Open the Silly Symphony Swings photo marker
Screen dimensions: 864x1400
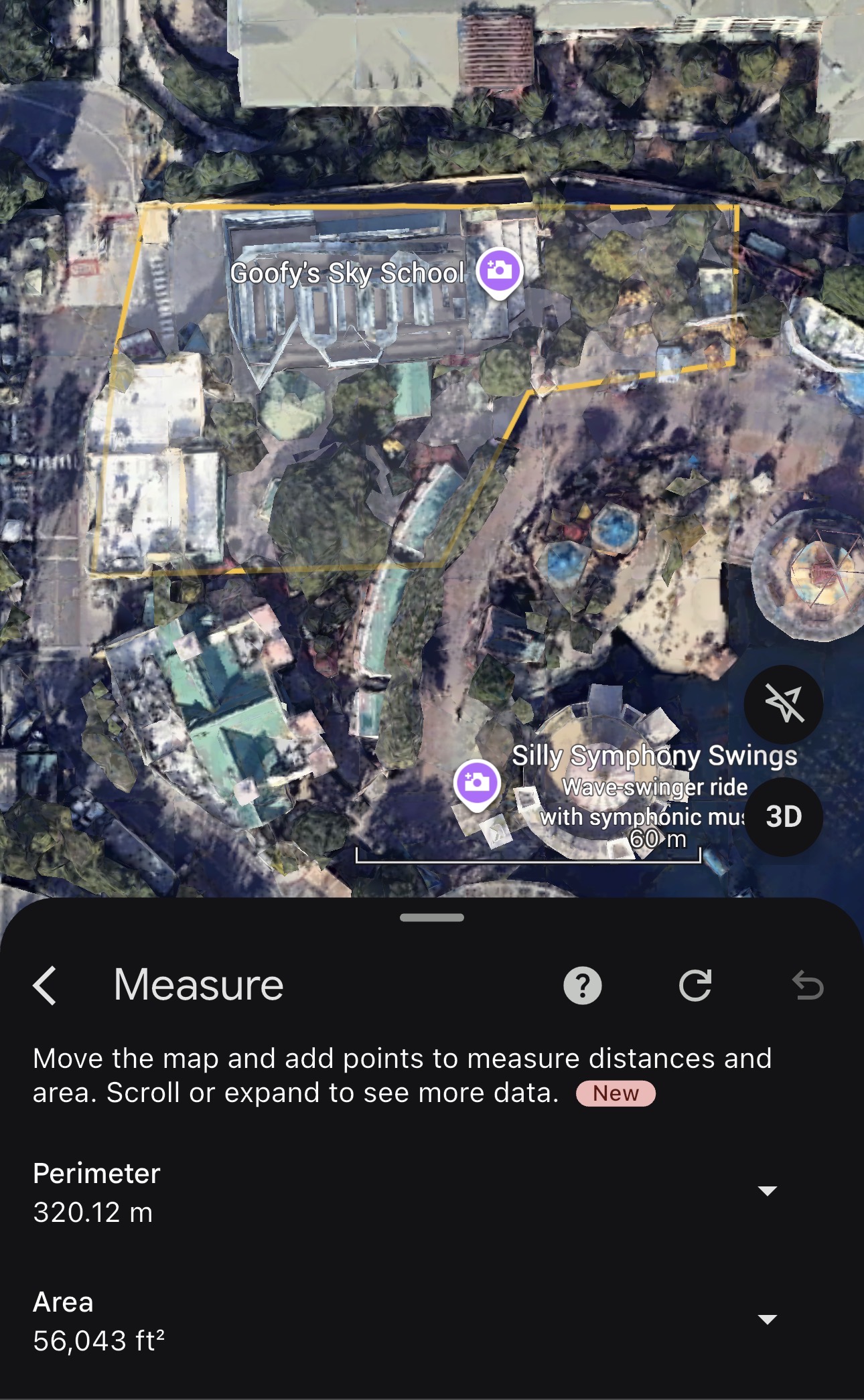[477, 783]
